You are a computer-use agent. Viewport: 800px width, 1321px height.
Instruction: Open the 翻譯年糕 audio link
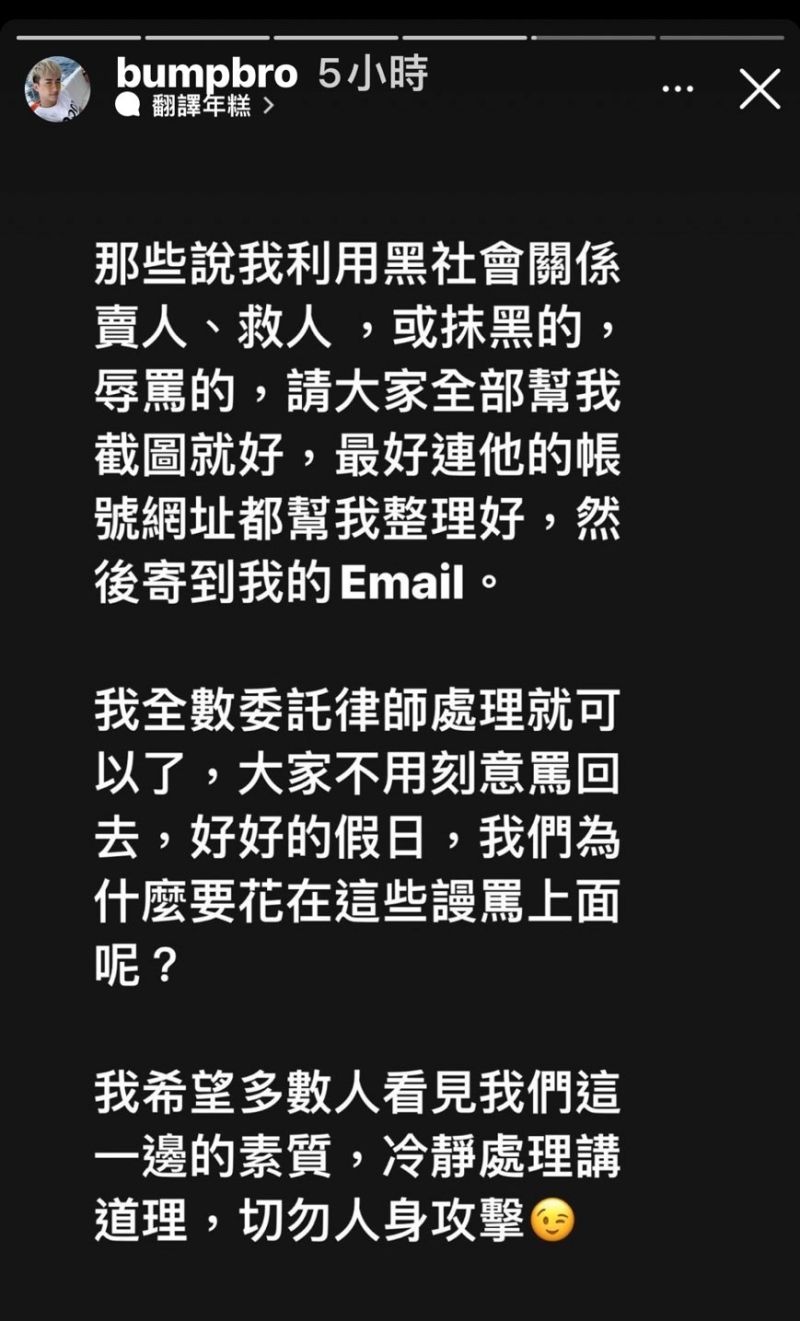[x=196, y=107]
